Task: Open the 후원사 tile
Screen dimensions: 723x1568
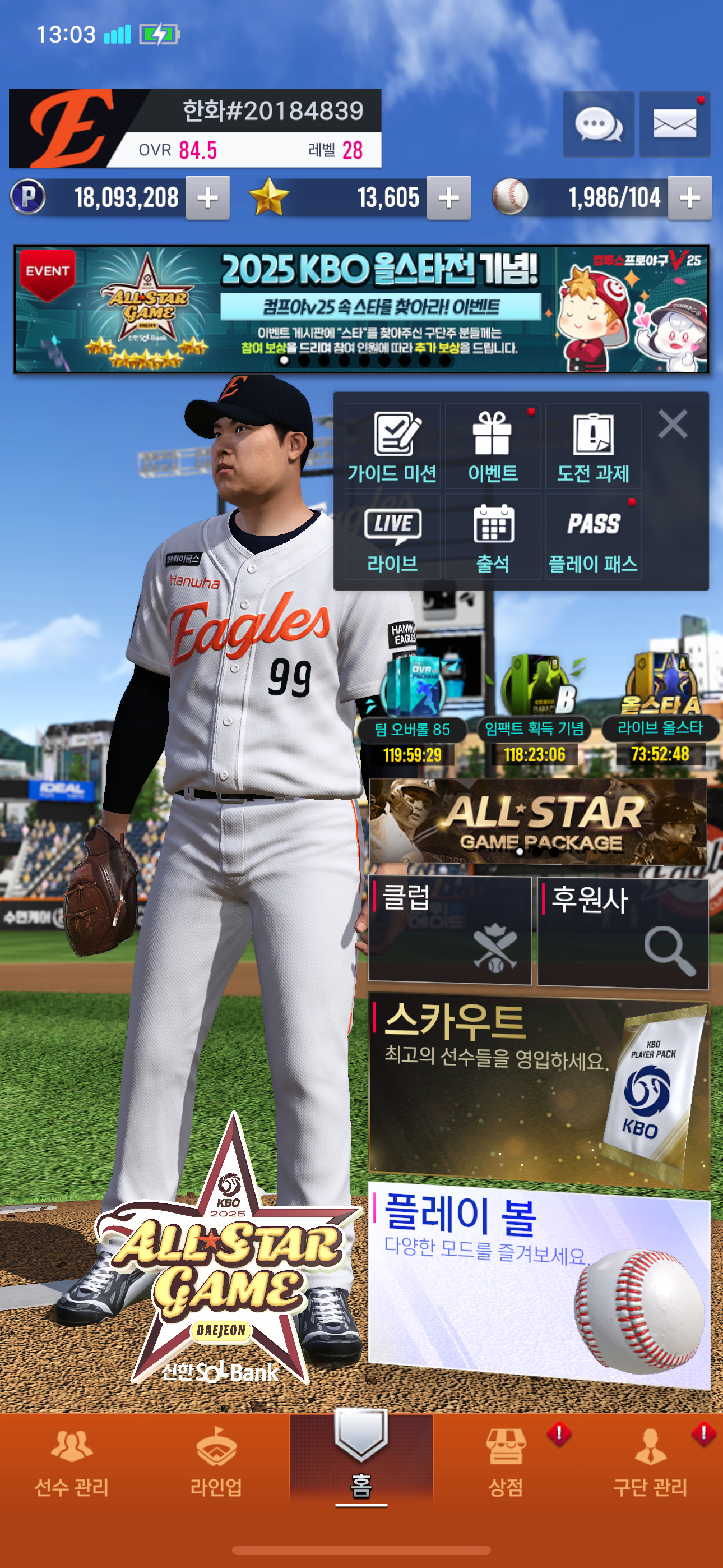Action: coord(623,933)
